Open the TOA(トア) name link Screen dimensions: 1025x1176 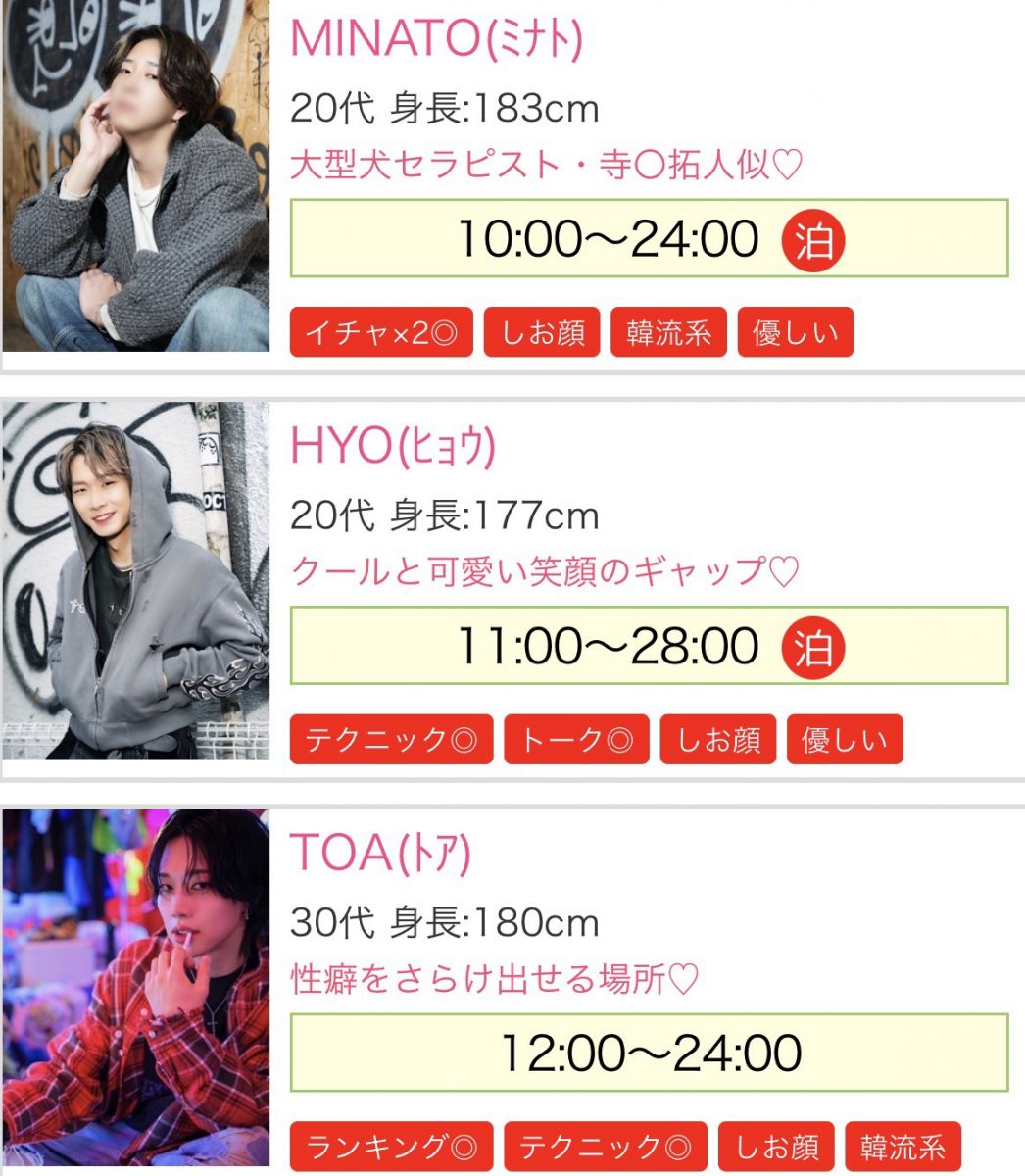coord(381,854)
